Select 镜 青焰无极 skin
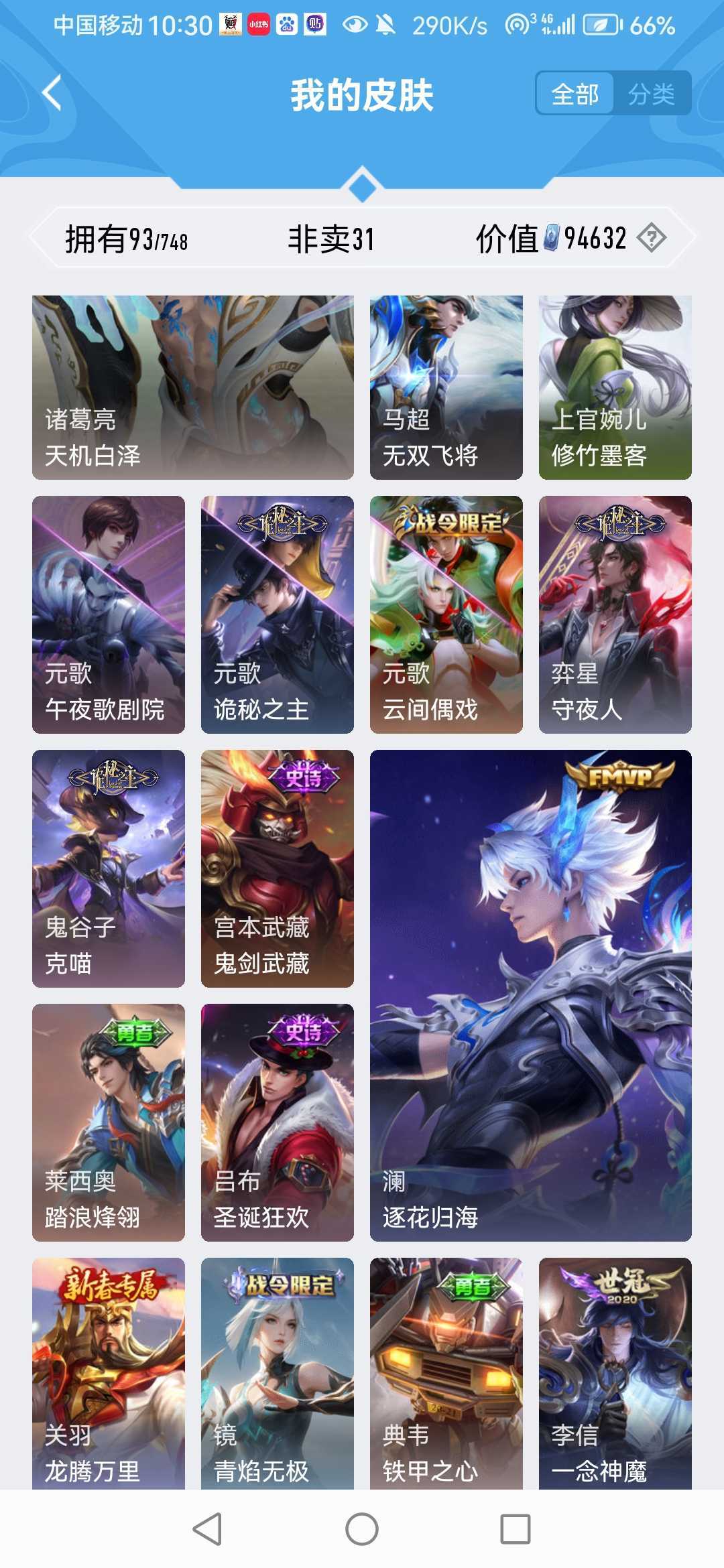This screenshot has width=724, height=1568. (278, 1374)
